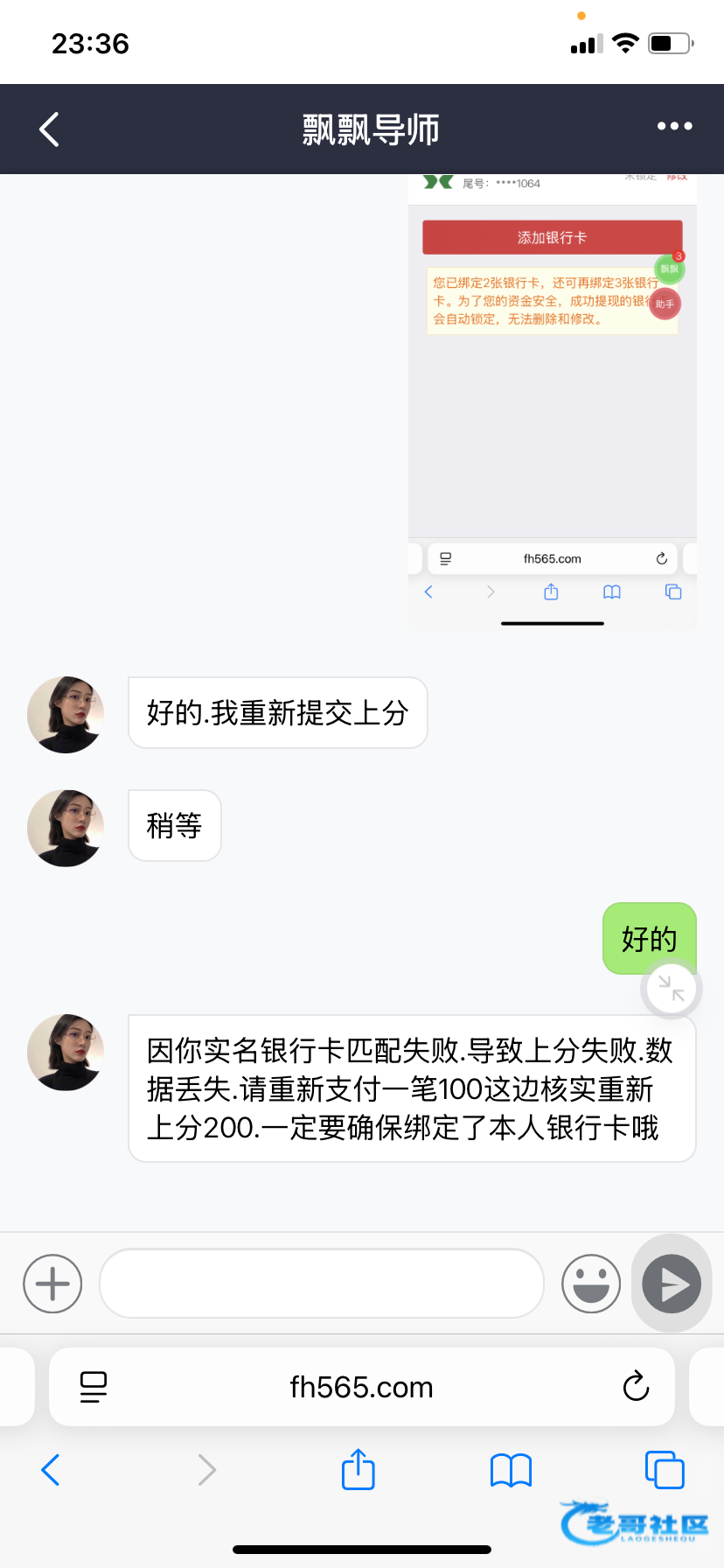This screenshot has width=724, height=1568.
Task: Share this page from Safari toolbar
Action: pyautogui.click(x=359, y=1469)
